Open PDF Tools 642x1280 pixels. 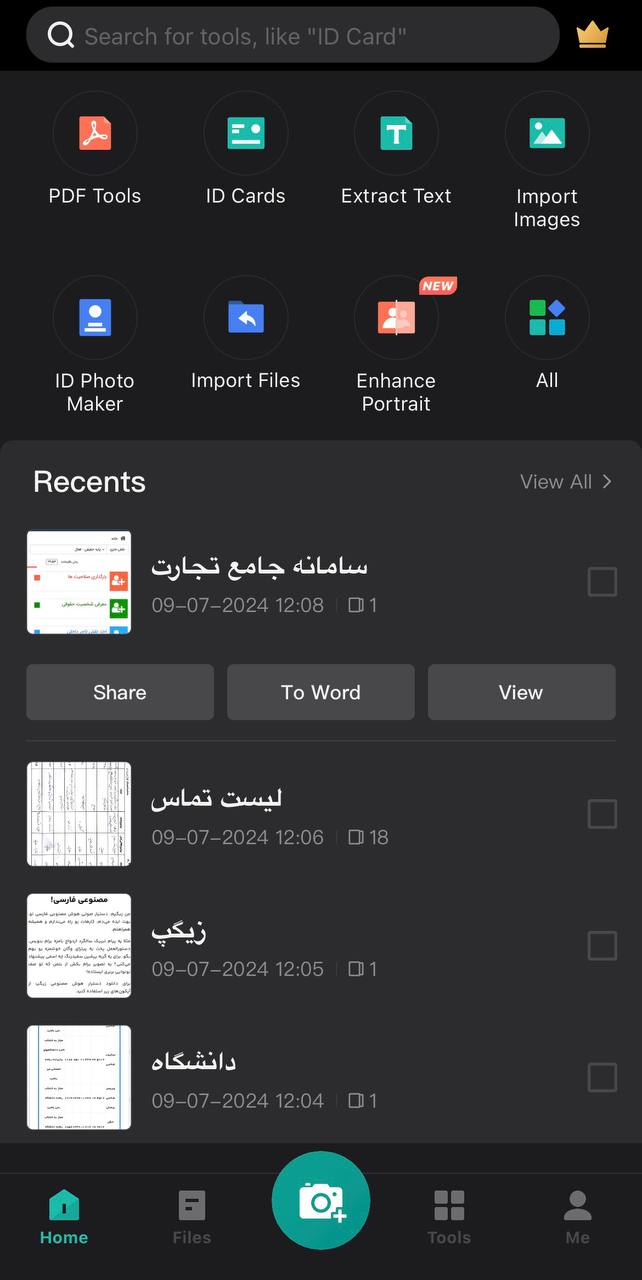pos(95,133)
